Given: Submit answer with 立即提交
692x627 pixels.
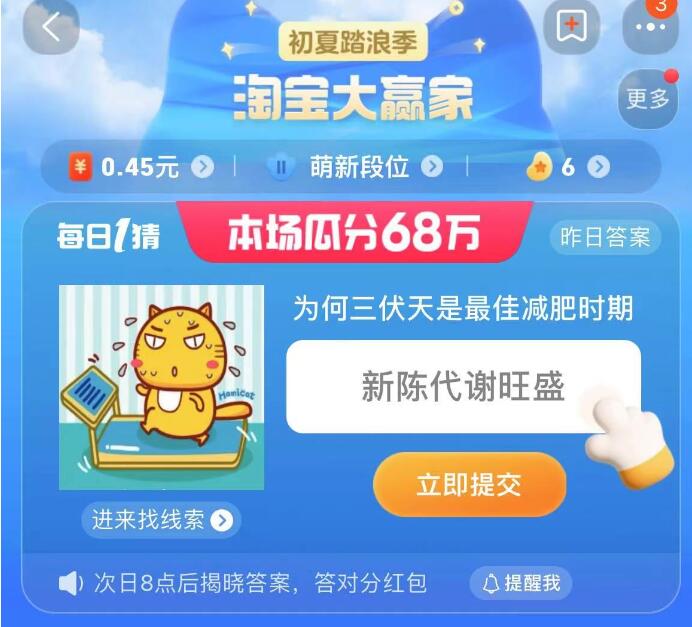Looking at the screenshot, I should 469,484.
